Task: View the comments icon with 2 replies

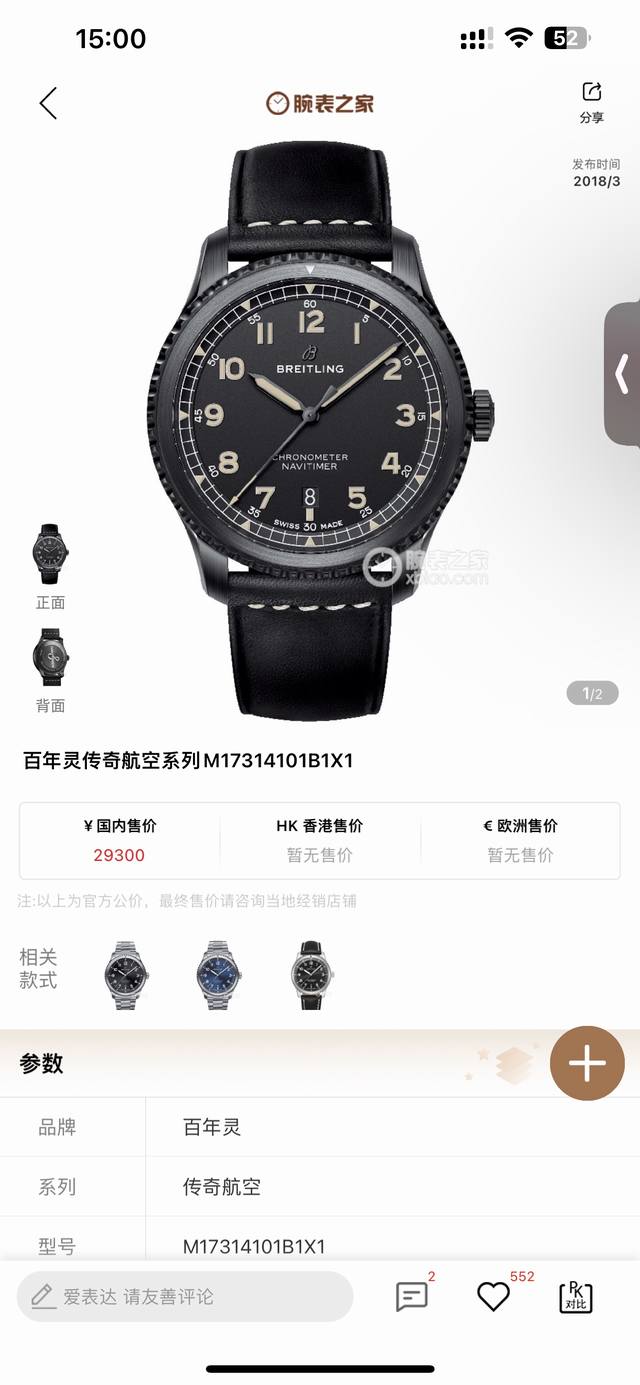Action: tap(412, 1297)
